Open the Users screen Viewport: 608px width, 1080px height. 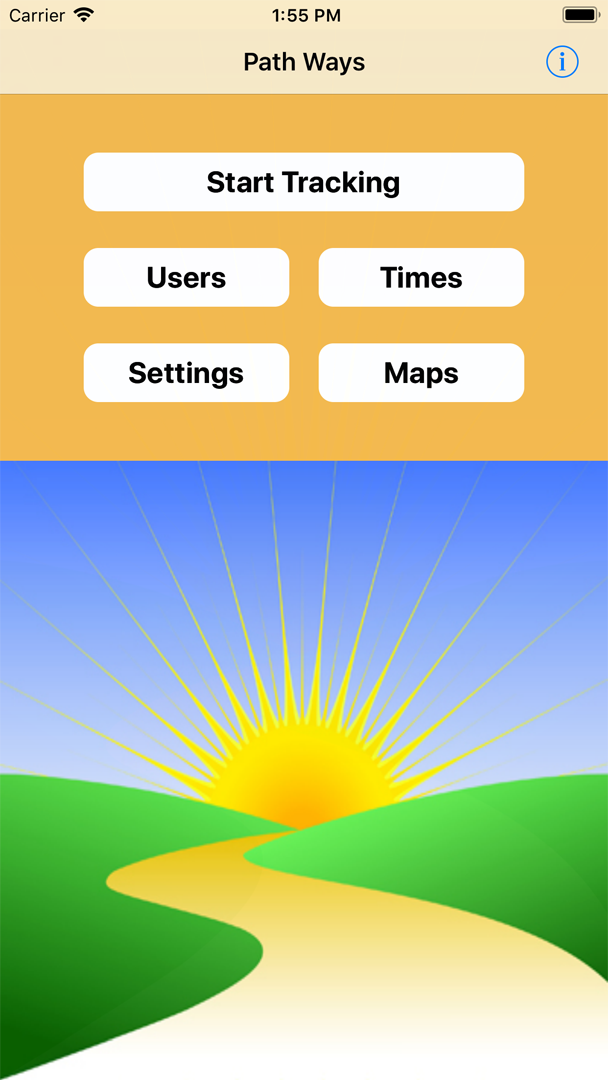(x=186, y=277)
